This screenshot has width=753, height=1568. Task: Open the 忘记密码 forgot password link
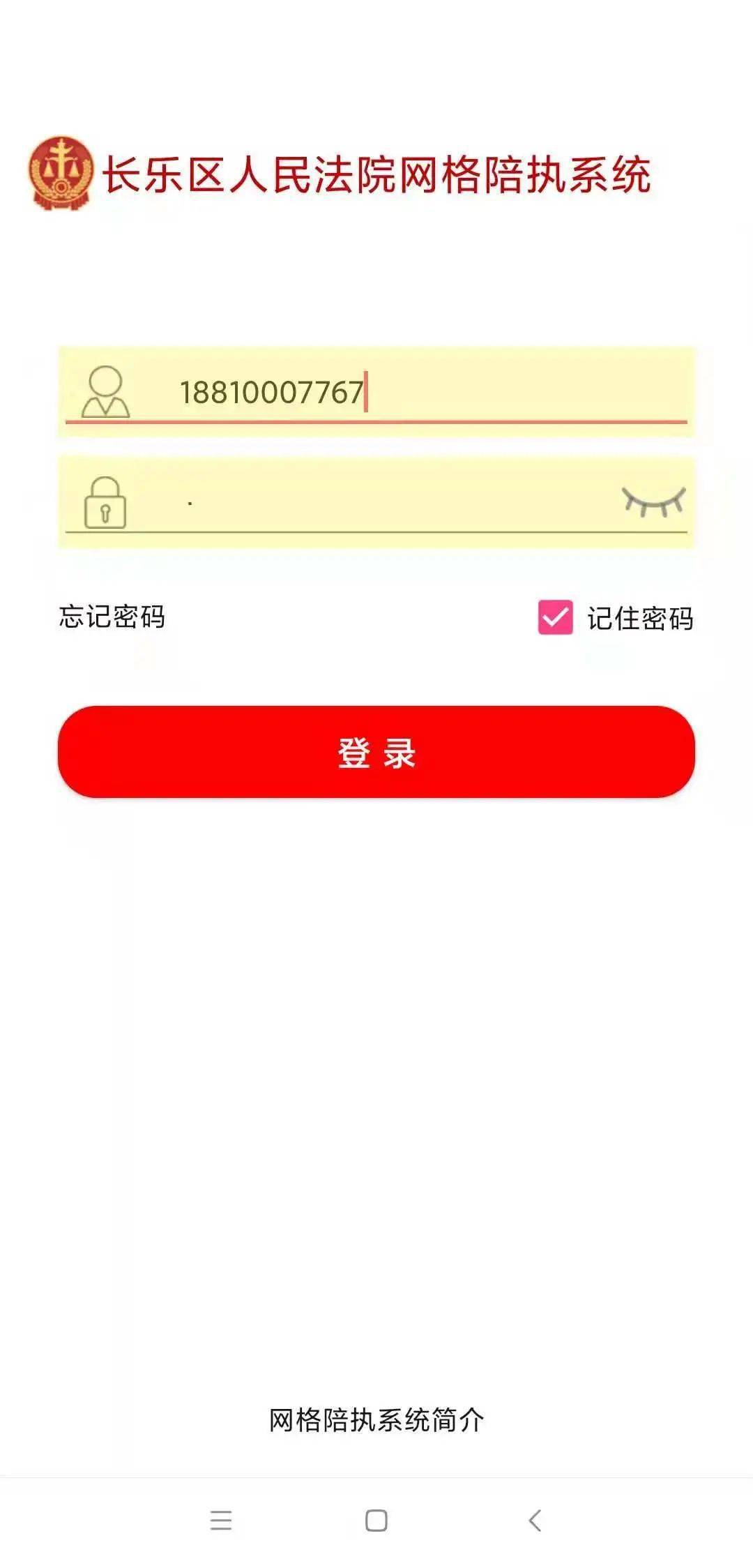coord(112,617)
